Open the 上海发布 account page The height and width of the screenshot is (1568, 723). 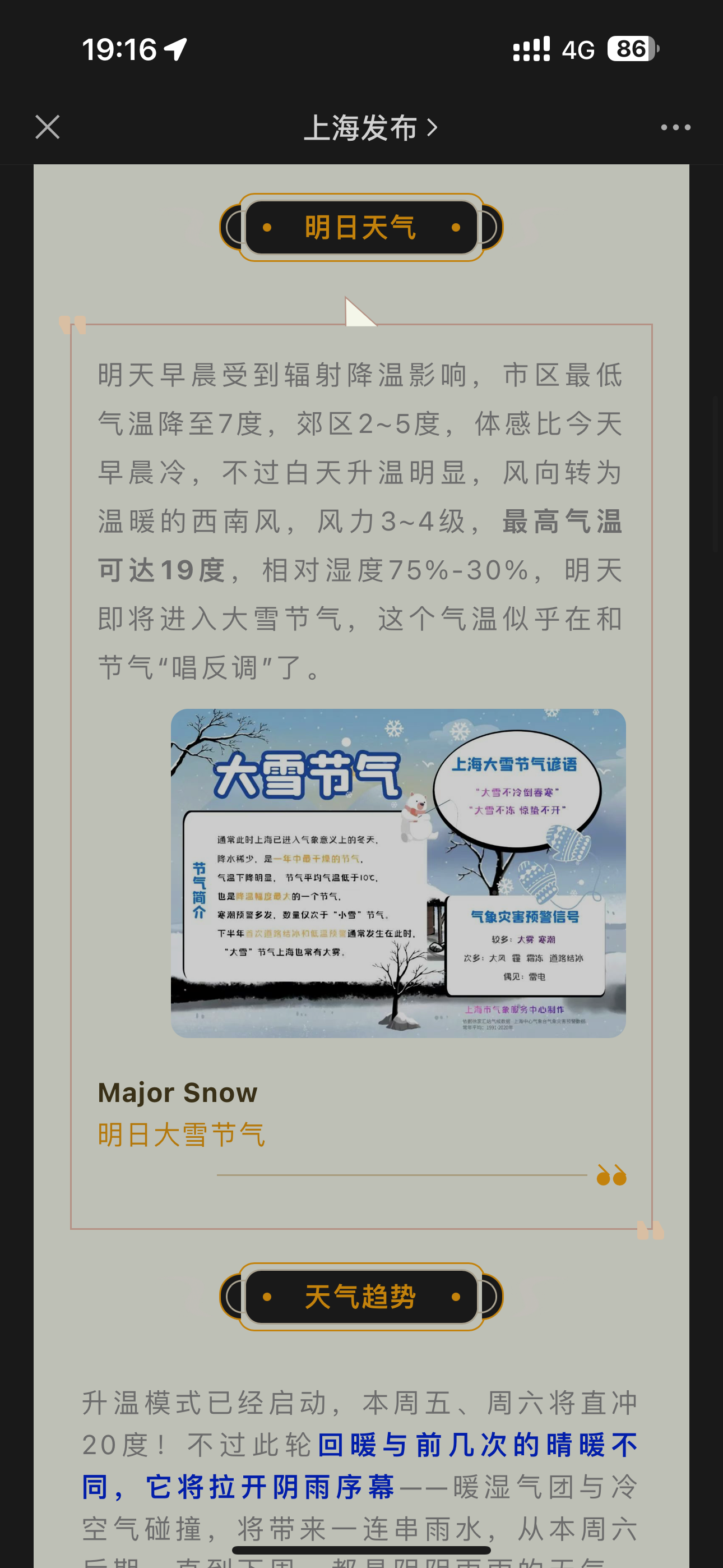[370, 128]
